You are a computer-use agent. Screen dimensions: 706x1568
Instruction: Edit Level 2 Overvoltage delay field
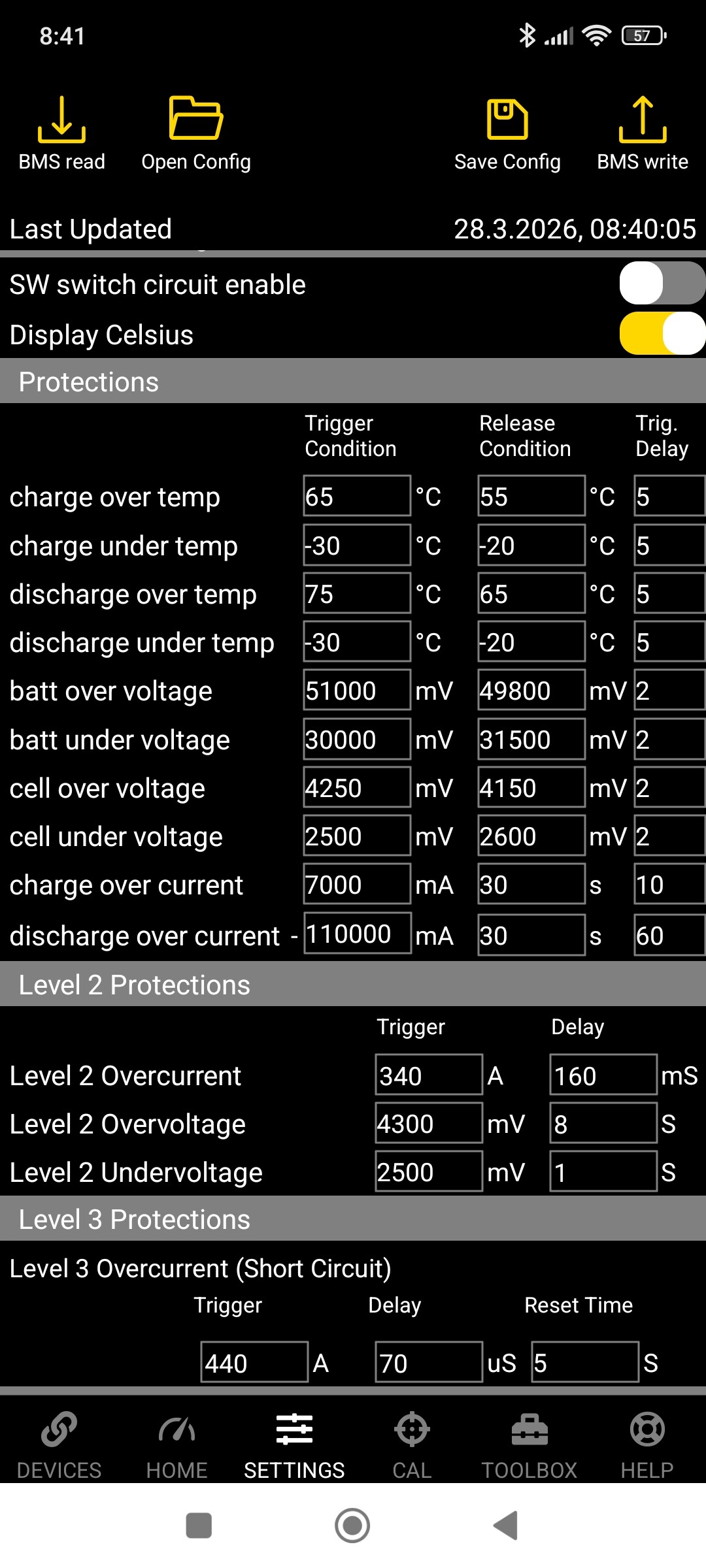point(603,1124)
